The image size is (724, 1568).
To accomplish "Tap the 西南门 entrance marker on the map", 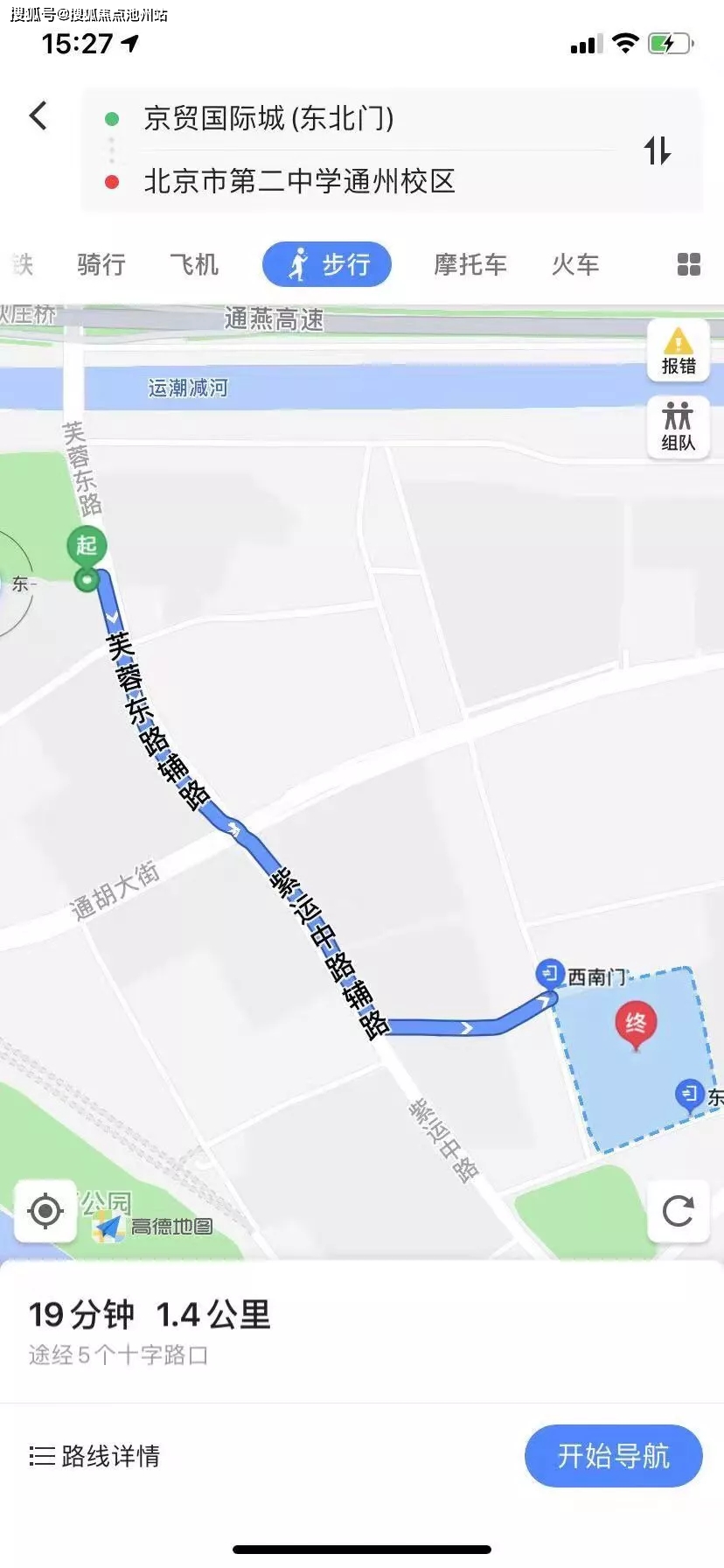I will 549,974.
